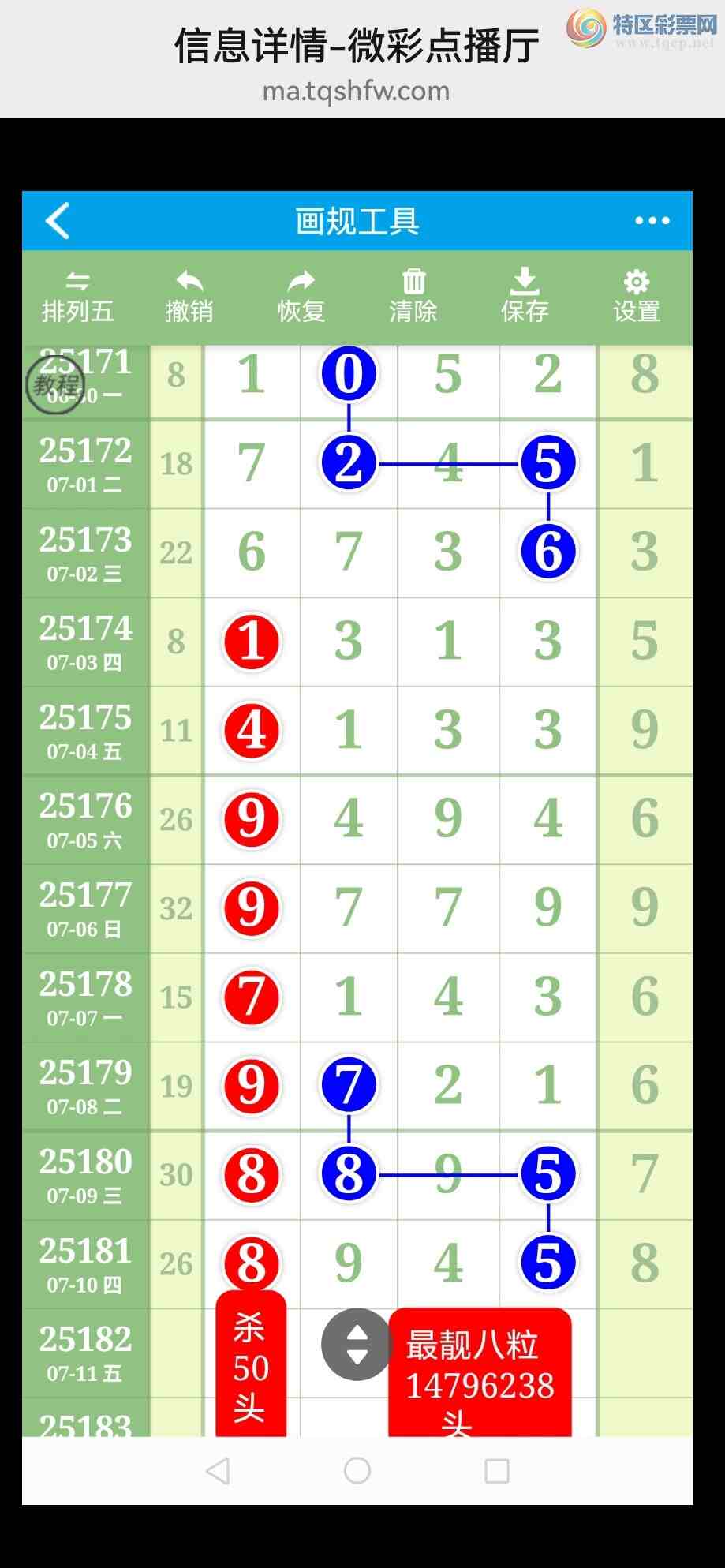The width and height of the screenshot is (725, 1568).
Task: Open the 教程 tutorial circle button
Action: [55, 385]
